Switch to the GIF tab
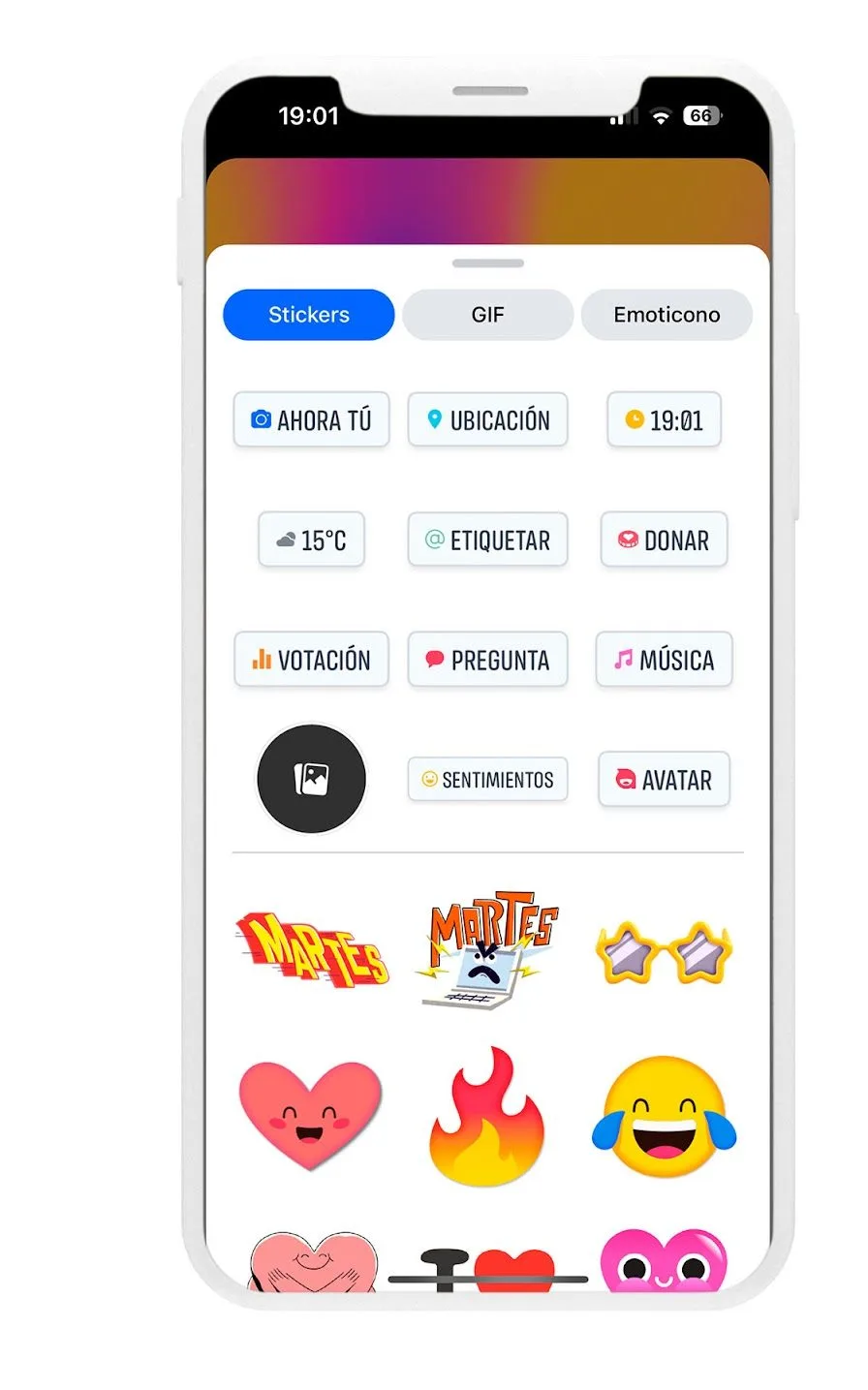 [x=487, y=315]
